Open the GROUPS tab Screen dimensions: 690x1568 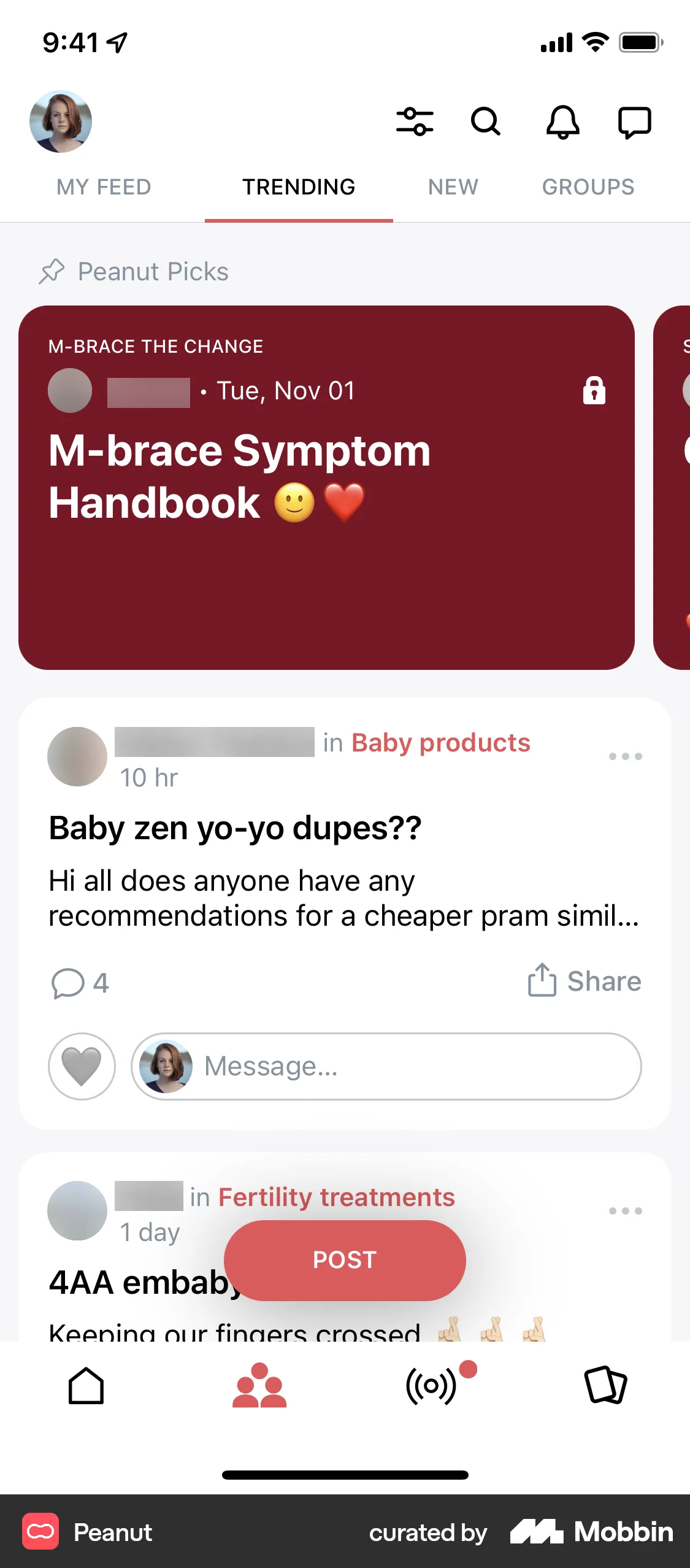(588, 187)
